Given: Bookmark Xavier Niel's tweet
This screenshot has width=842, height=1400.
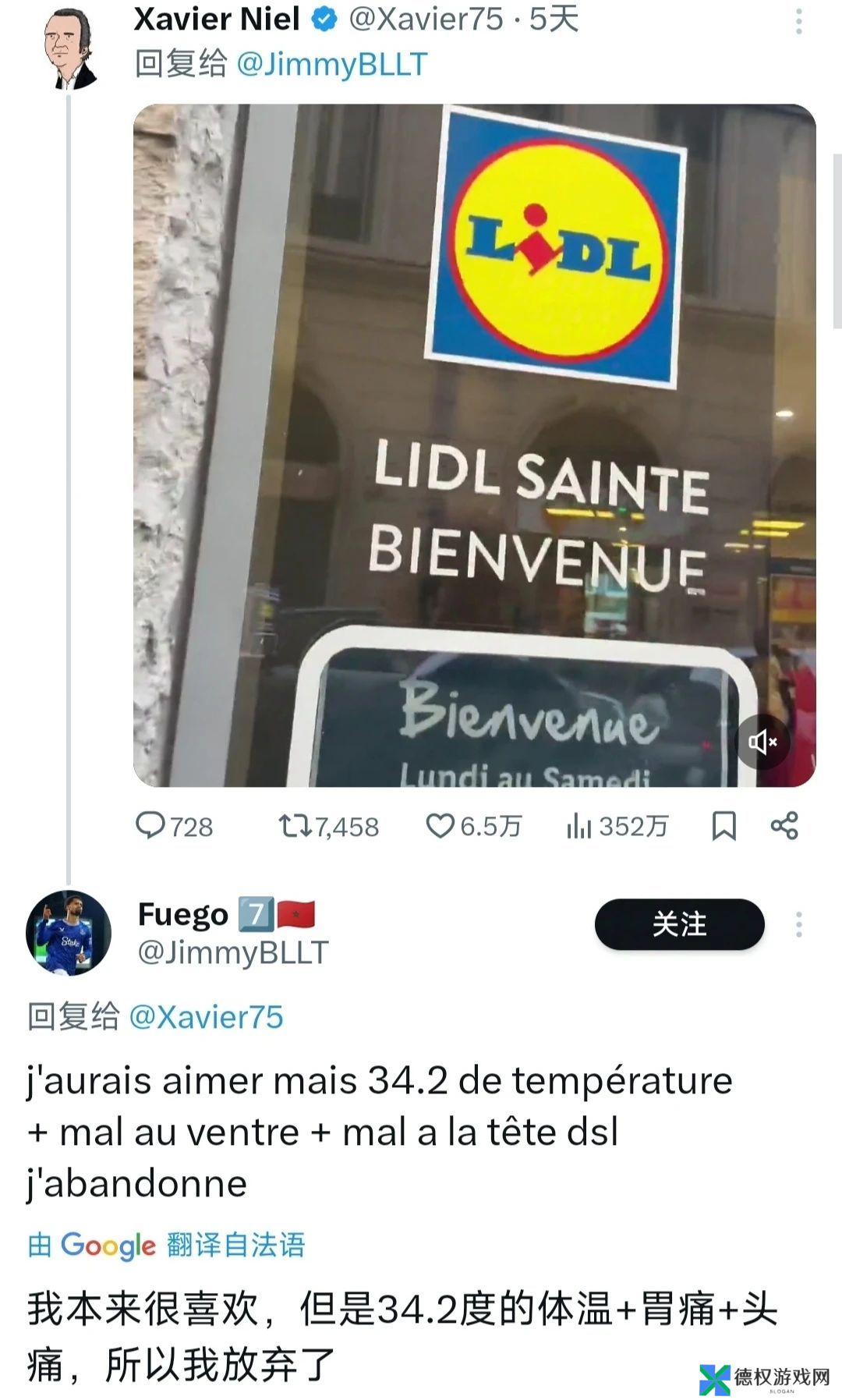Looking at the screenshot, I should click(723, 825).
